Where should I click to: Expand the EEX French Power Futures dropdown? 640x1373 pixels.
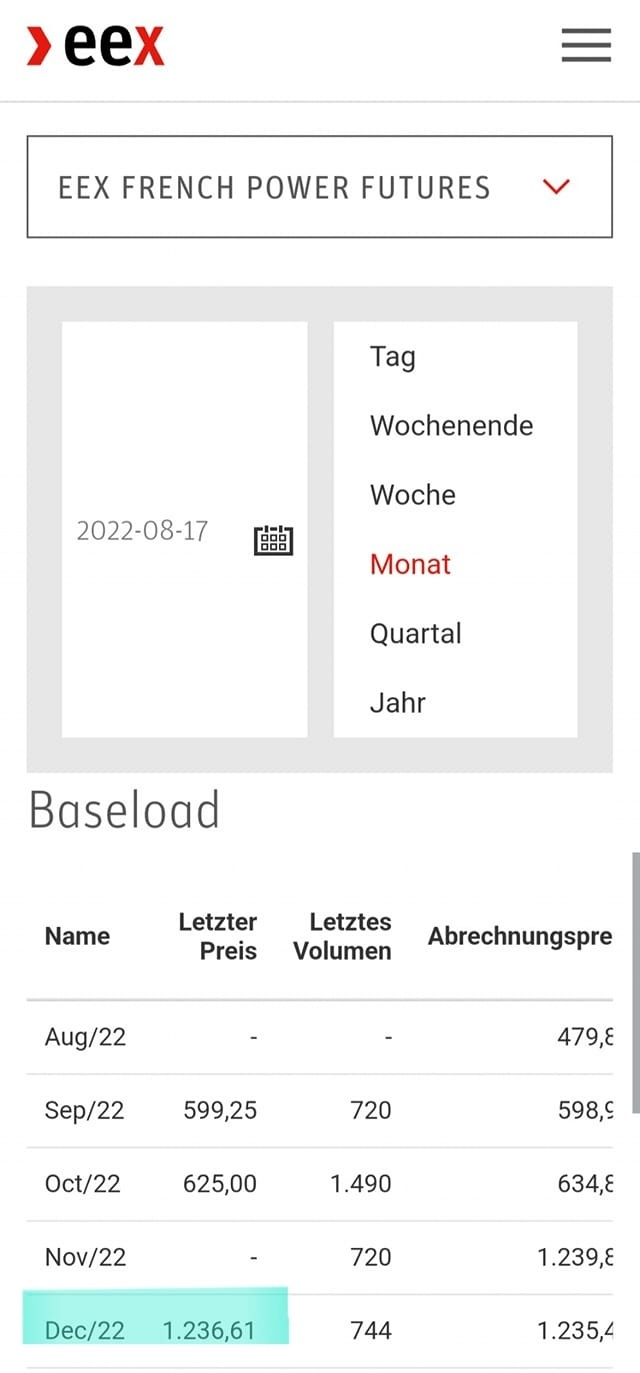[319, 187]
